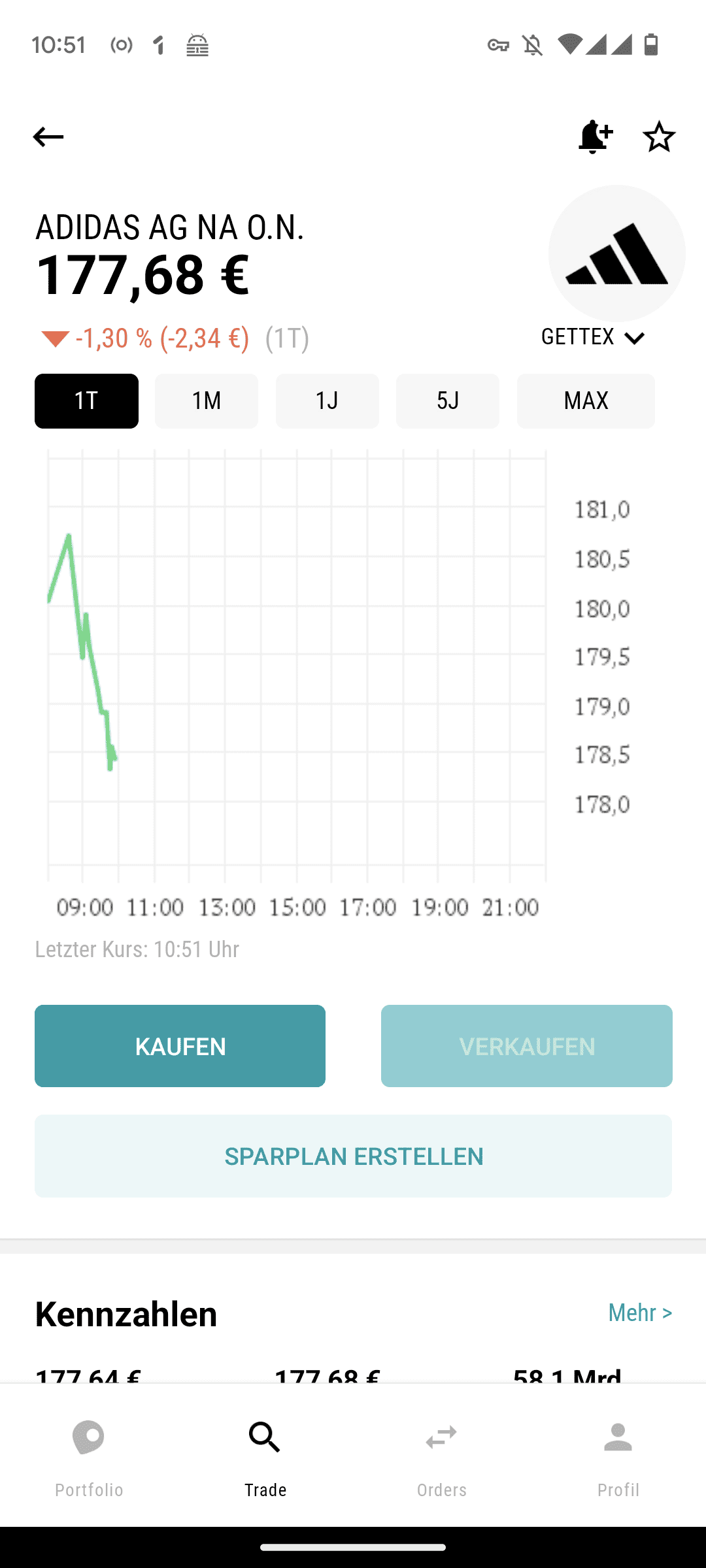This screenshot has height=1568, width=706.
Task: Tap the VERKAUFEN button
Action: coord(527,1046)
